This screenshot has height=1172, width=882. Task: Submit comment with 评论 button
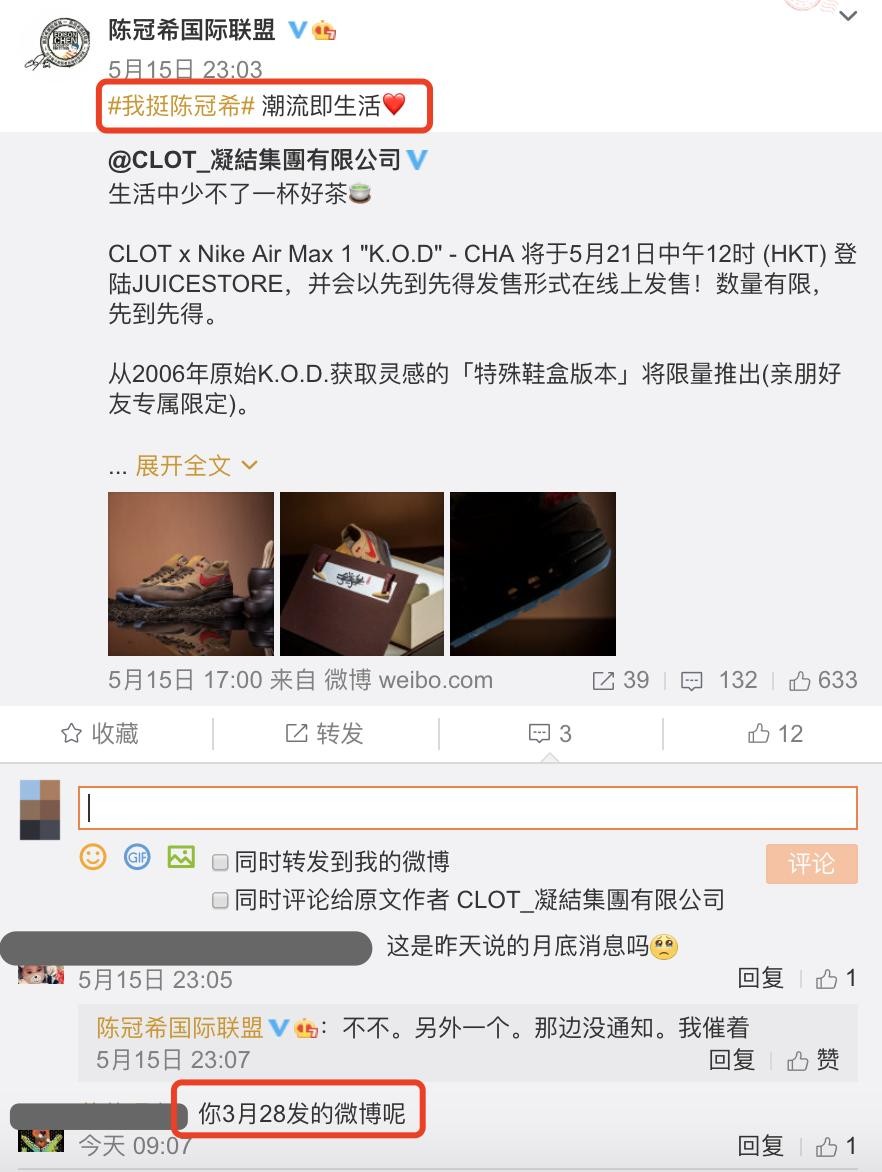(x=811, y=863)
